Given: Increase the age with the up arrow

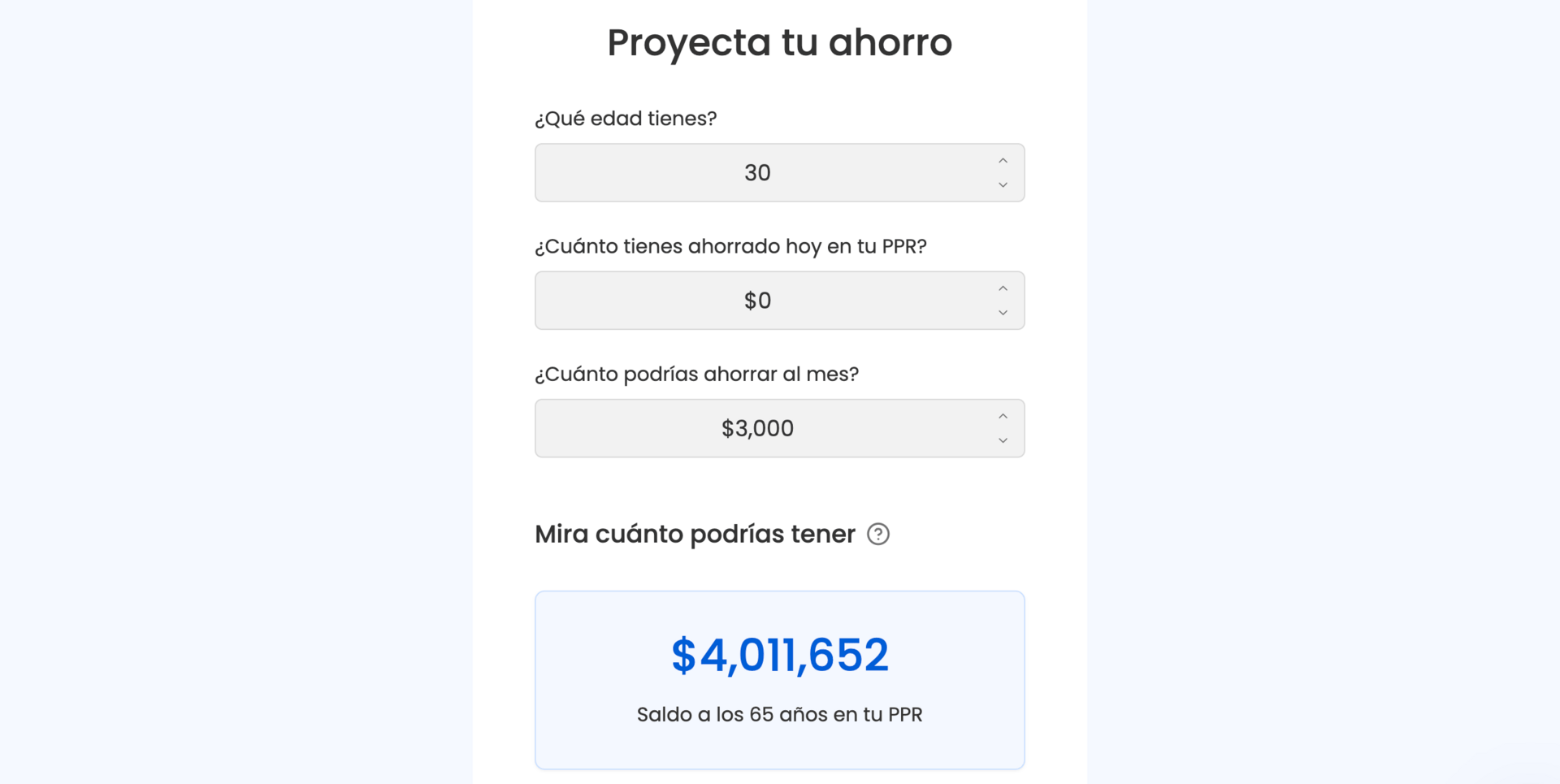Looking at the screenshot, I should (1003, 161).
